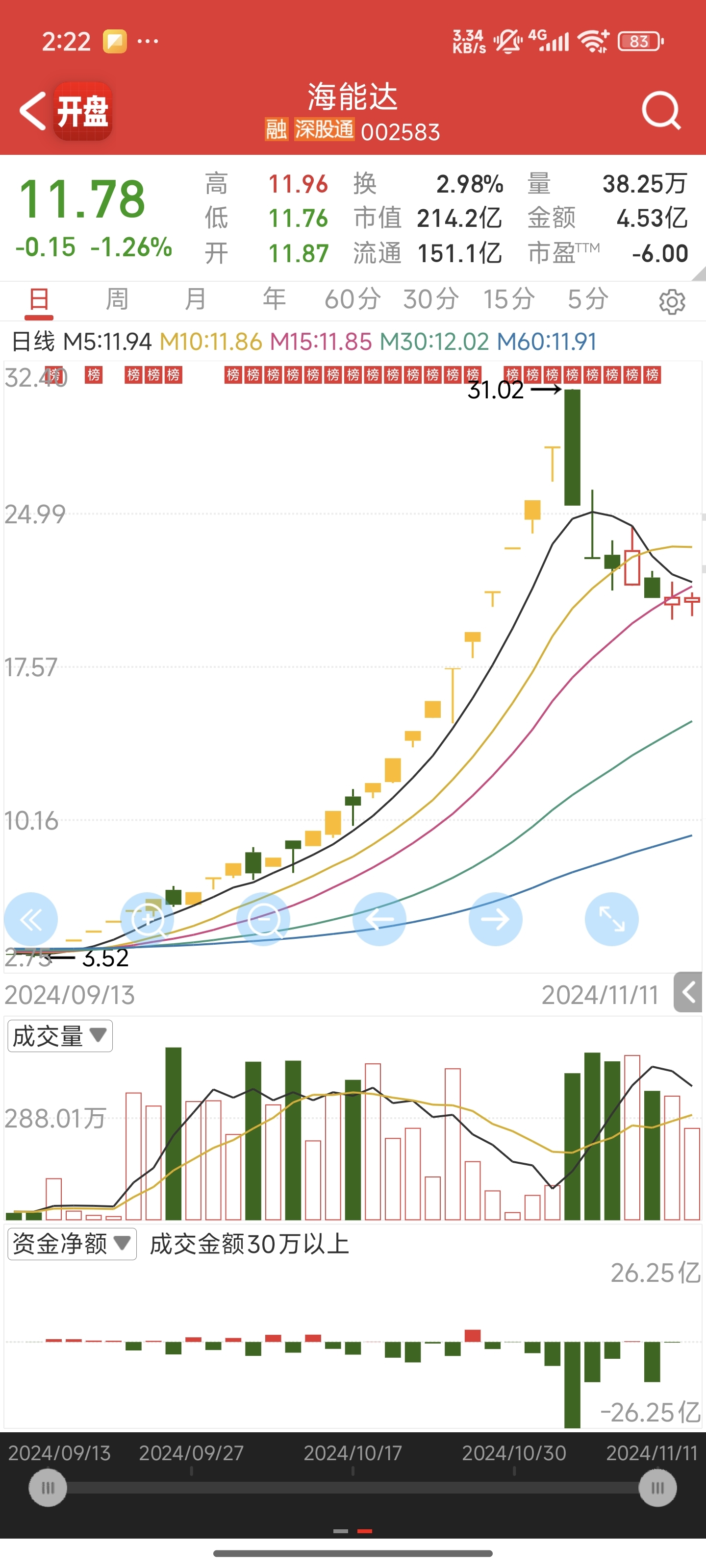The height and width of the screenshot is (1568, 706).
Task: Tap the right date range slider handle
Action: pos(657,1488)
